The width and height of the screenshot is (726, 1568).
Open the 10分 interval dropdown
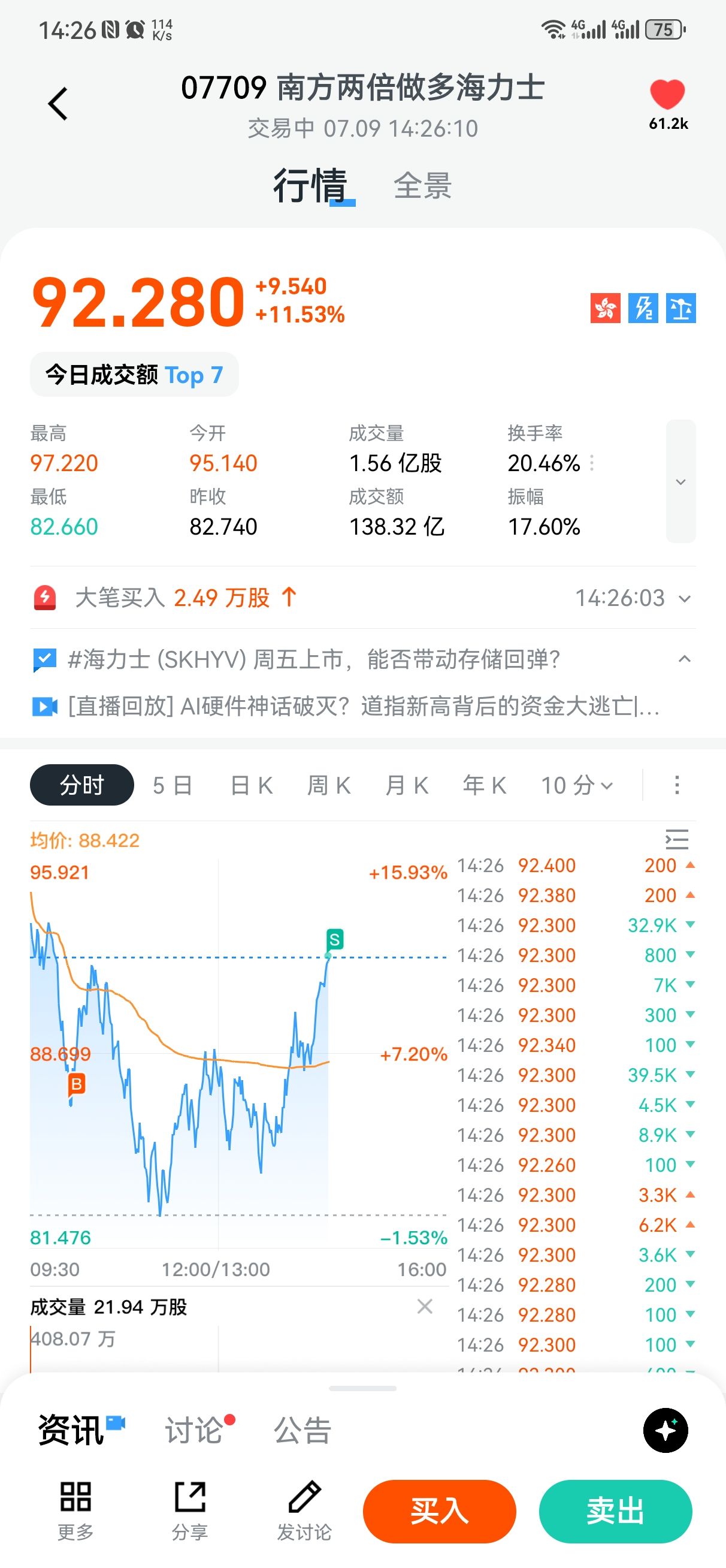576,785
